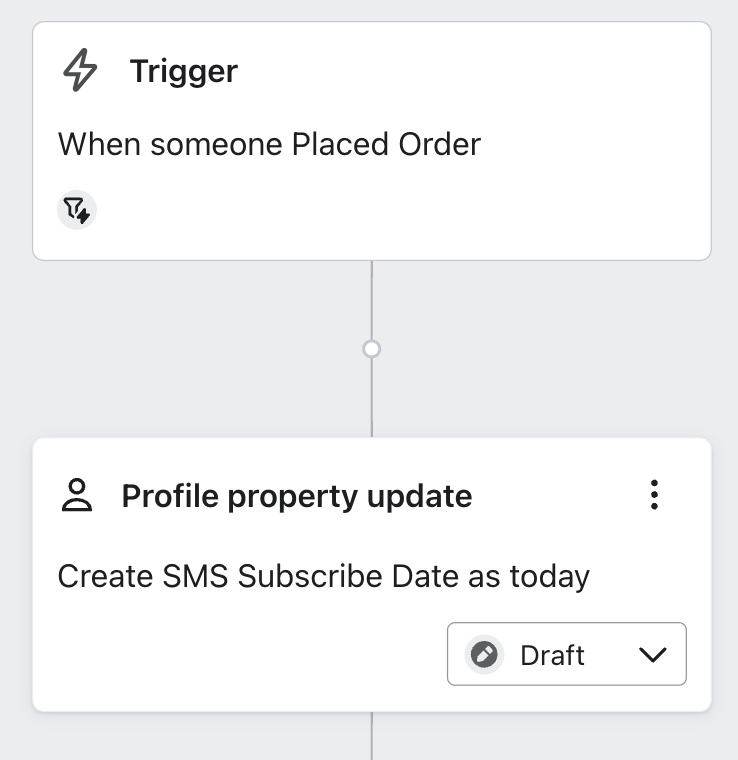This screenshot has width=738, height=760.
Task: Click the circular status badge beside Draft
Action: click(x=483, y=655)
